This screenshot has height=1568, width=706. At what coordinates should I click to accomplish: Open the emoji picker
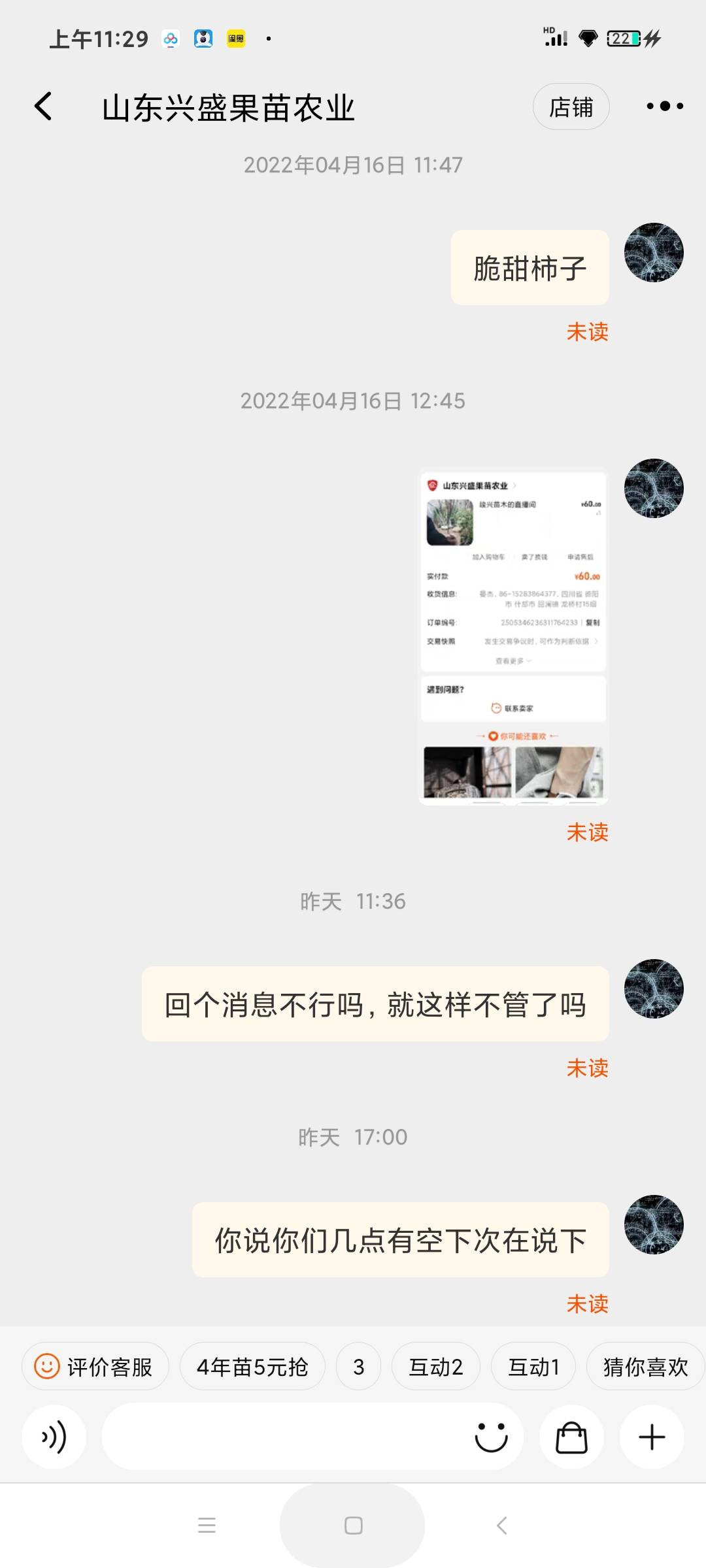(x=491, y=1437)
